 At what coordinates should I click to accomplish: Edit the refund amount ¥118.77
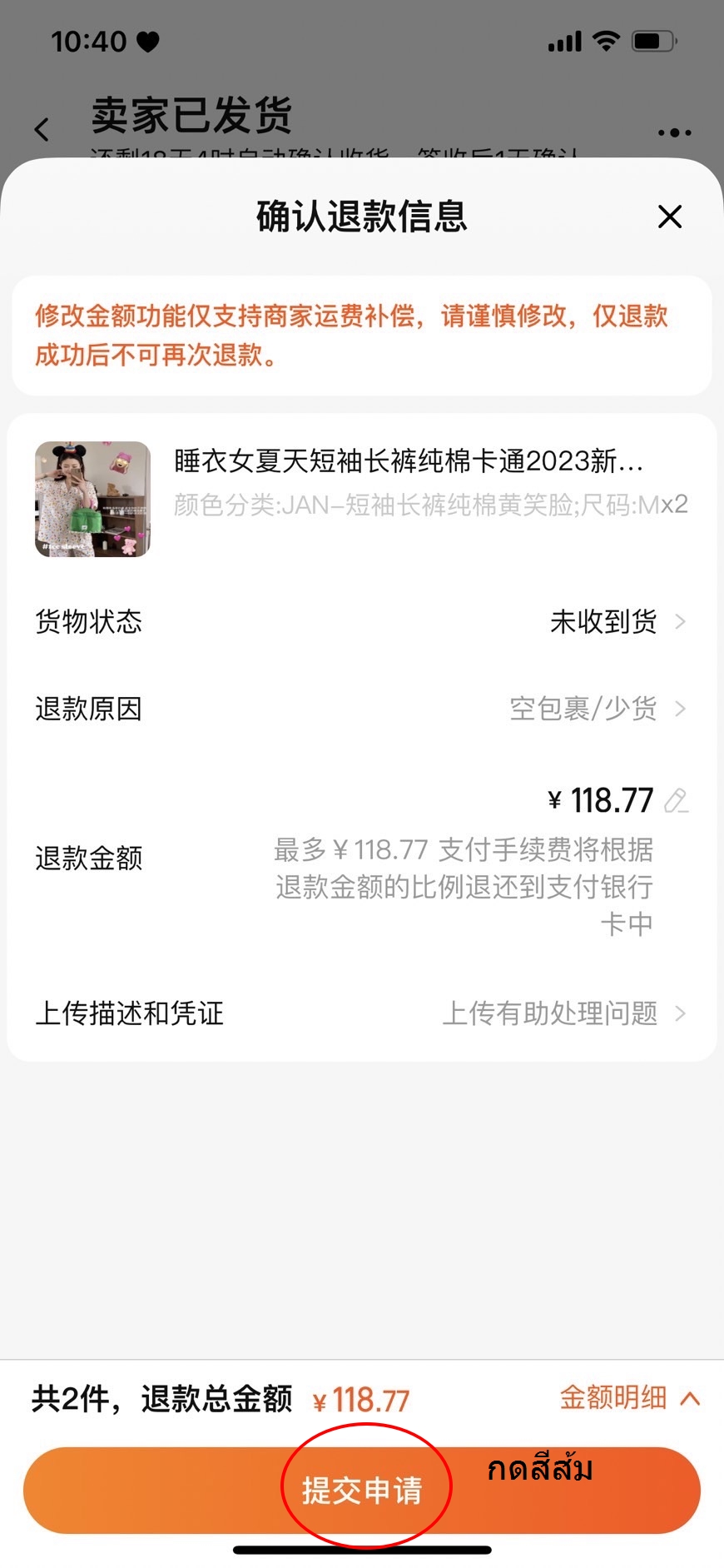pyautogui.click(x=676, y=801)
